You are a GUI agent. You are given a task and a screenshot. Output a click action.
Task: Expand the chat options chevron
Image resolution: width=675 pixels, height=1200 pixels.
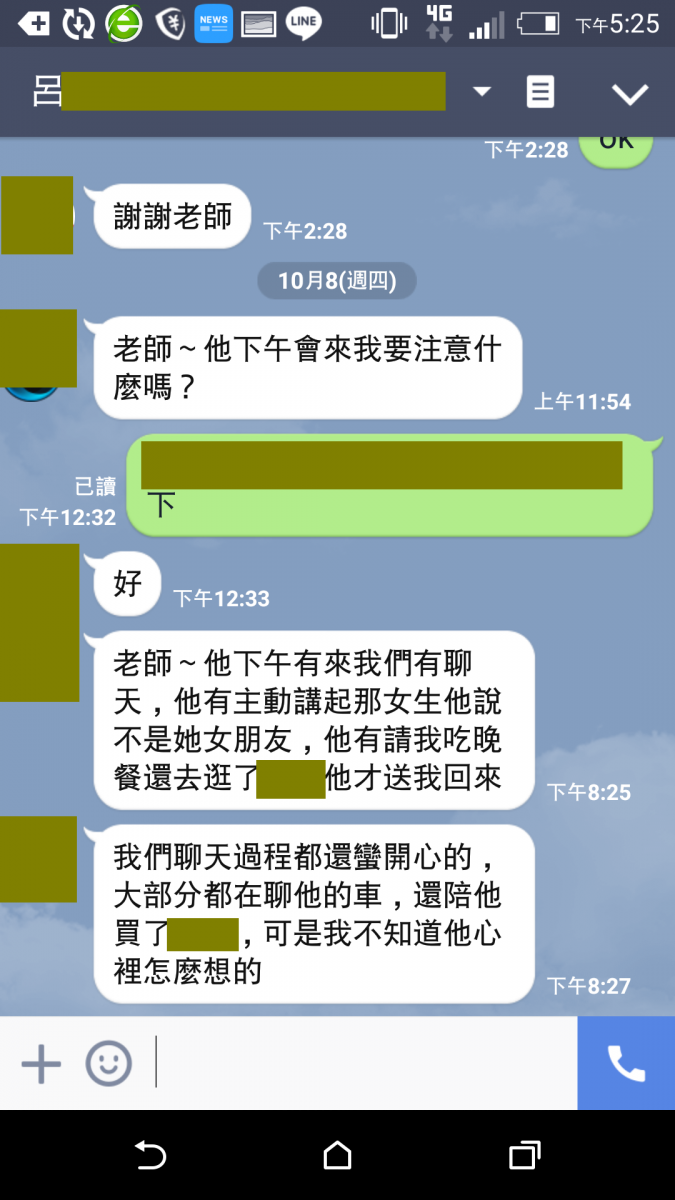[x=629, y=94]
